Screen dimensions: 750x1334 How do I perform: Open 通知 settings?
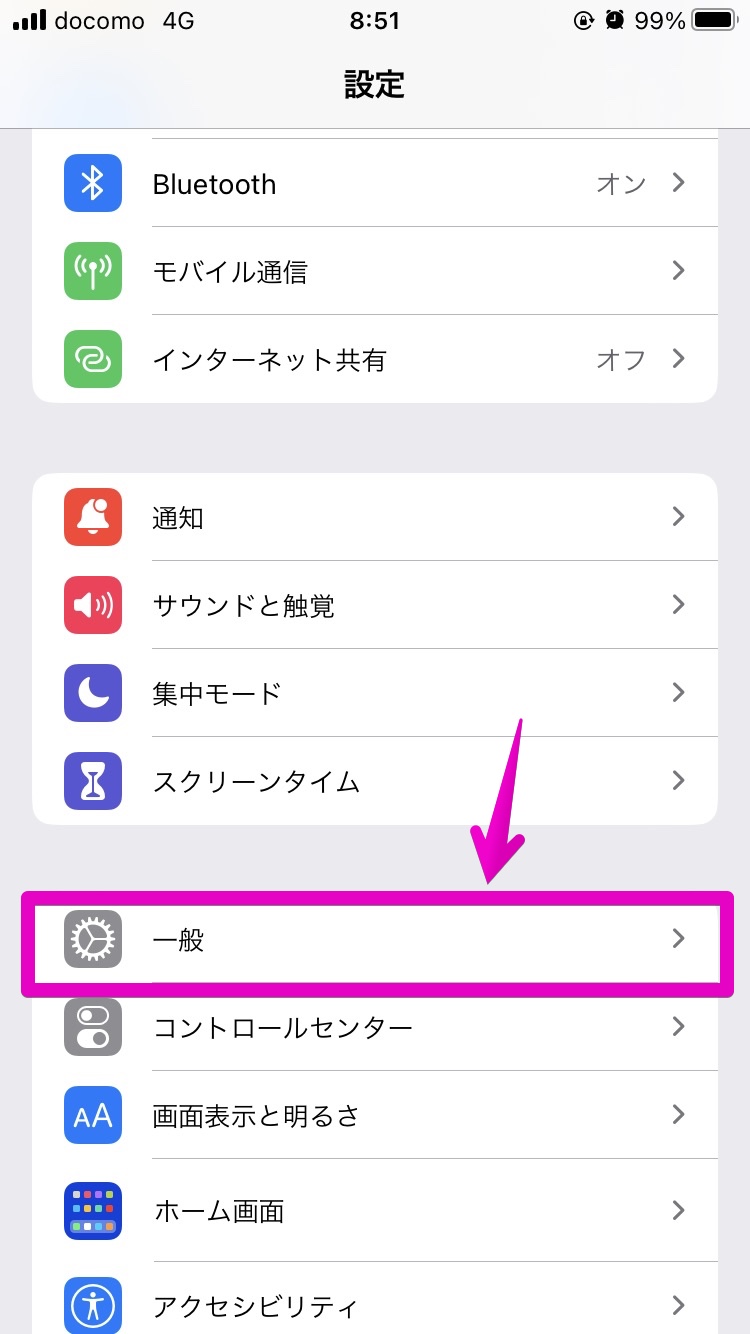coord(374,517)
